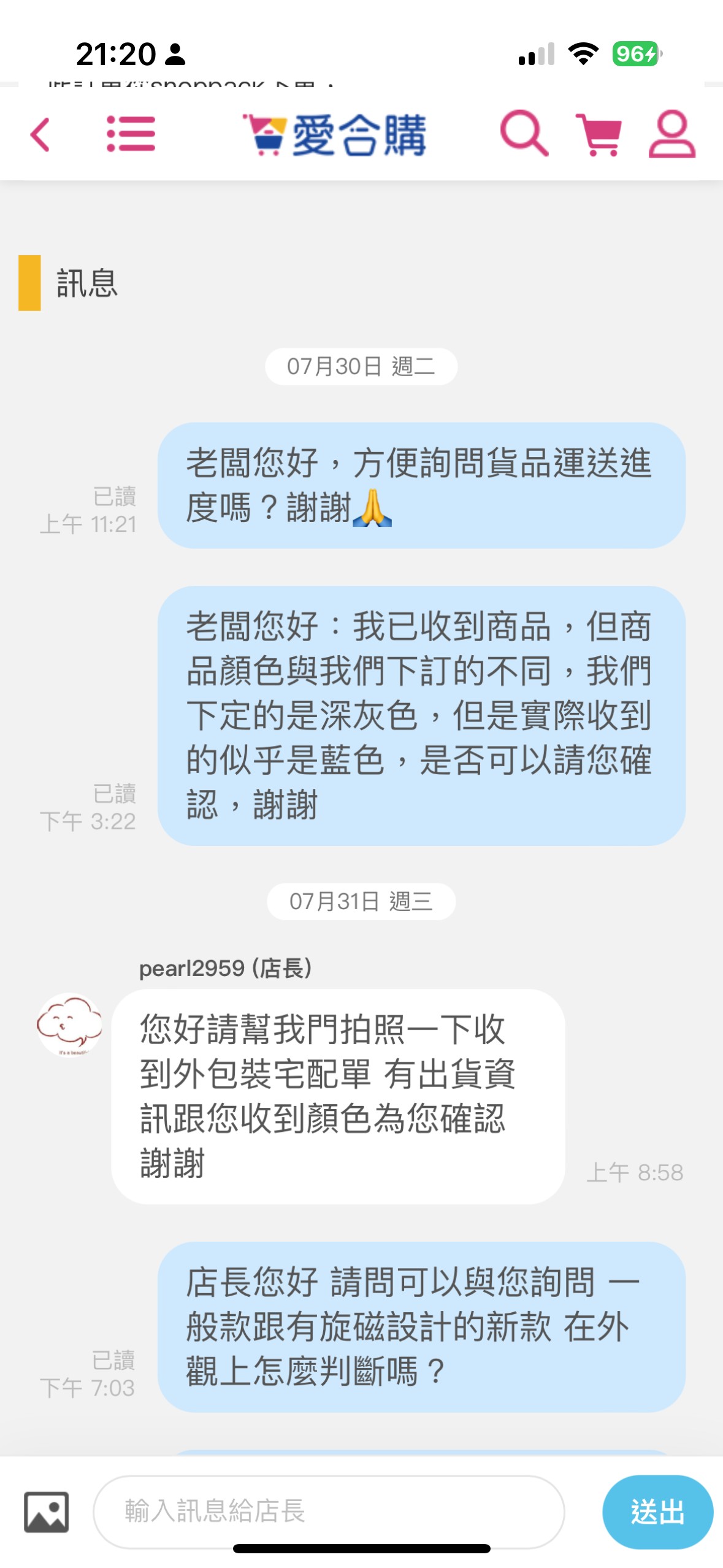View the shopping cart

598,134
